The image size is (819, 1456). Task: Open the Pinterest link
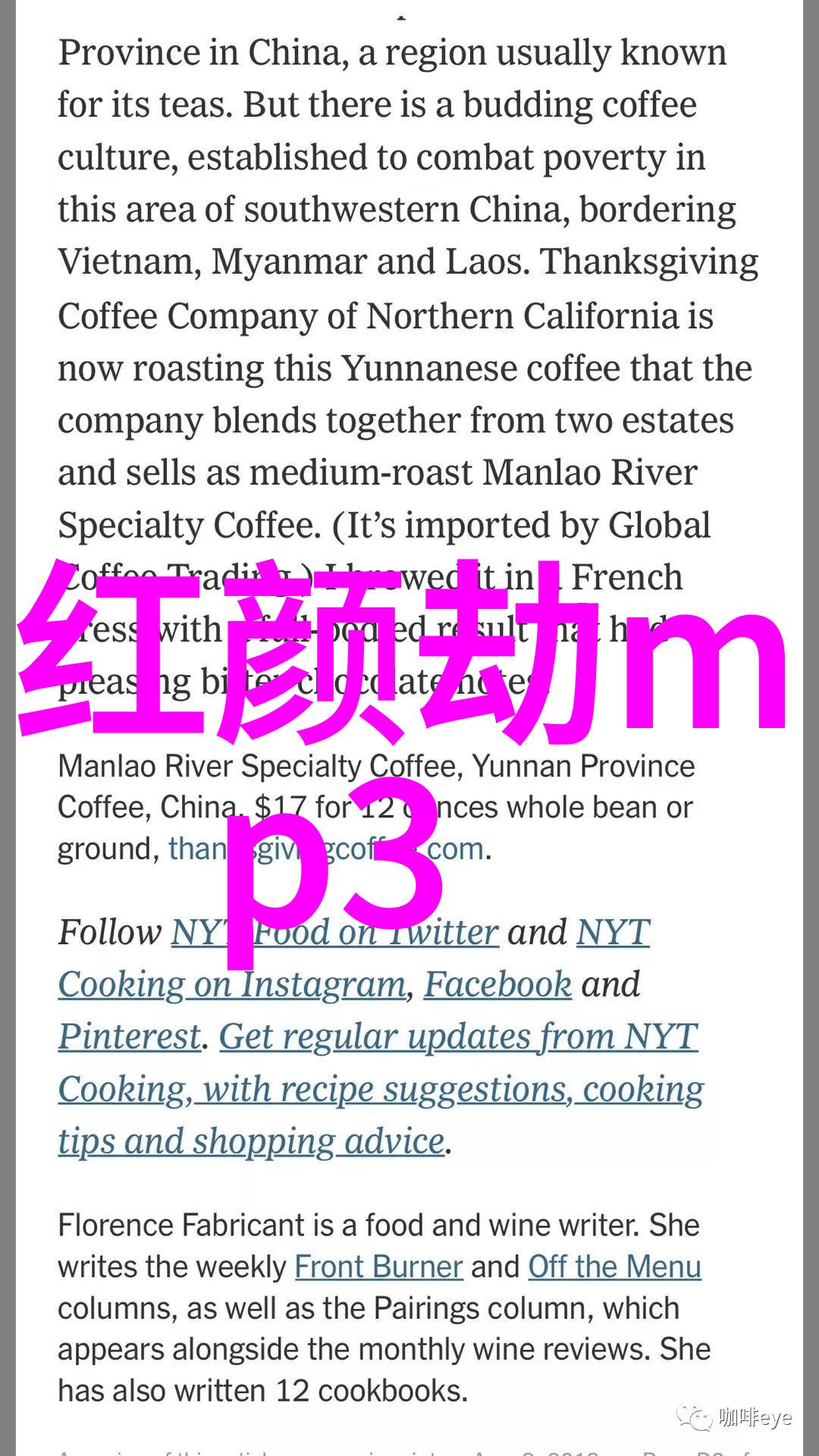pos(130,1037)
